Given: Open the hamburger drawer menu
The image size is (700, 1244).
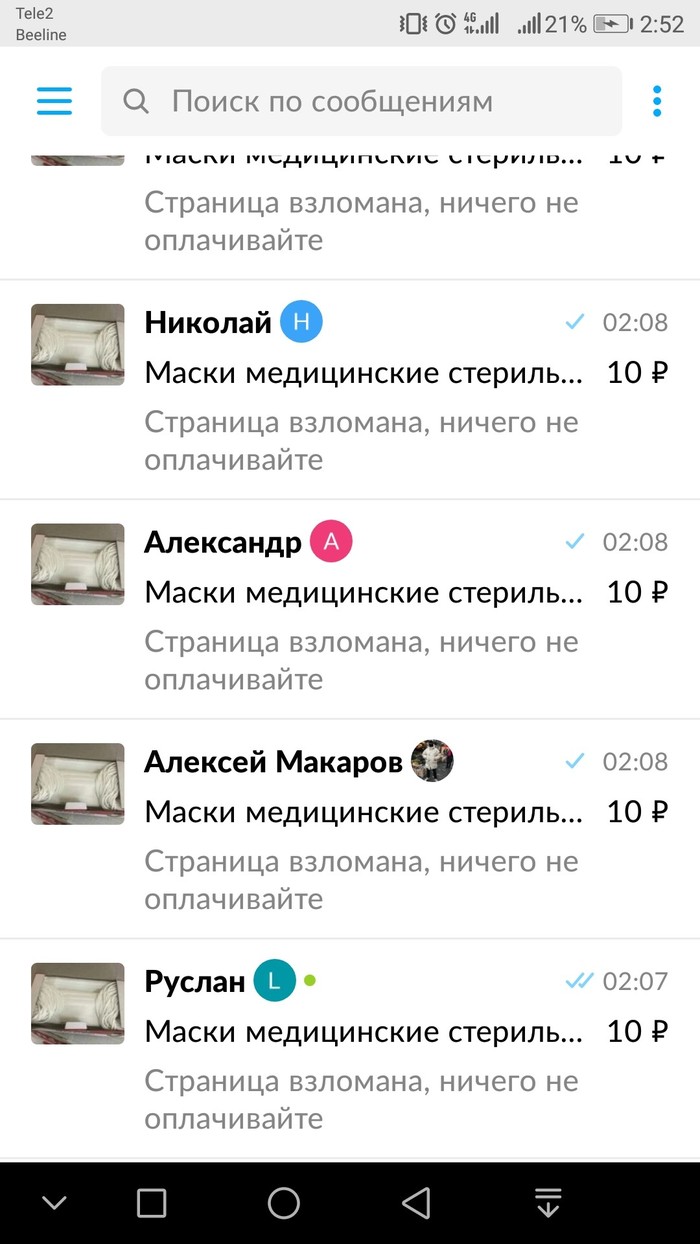Looking at the screenshot, I should click(54, 101).
